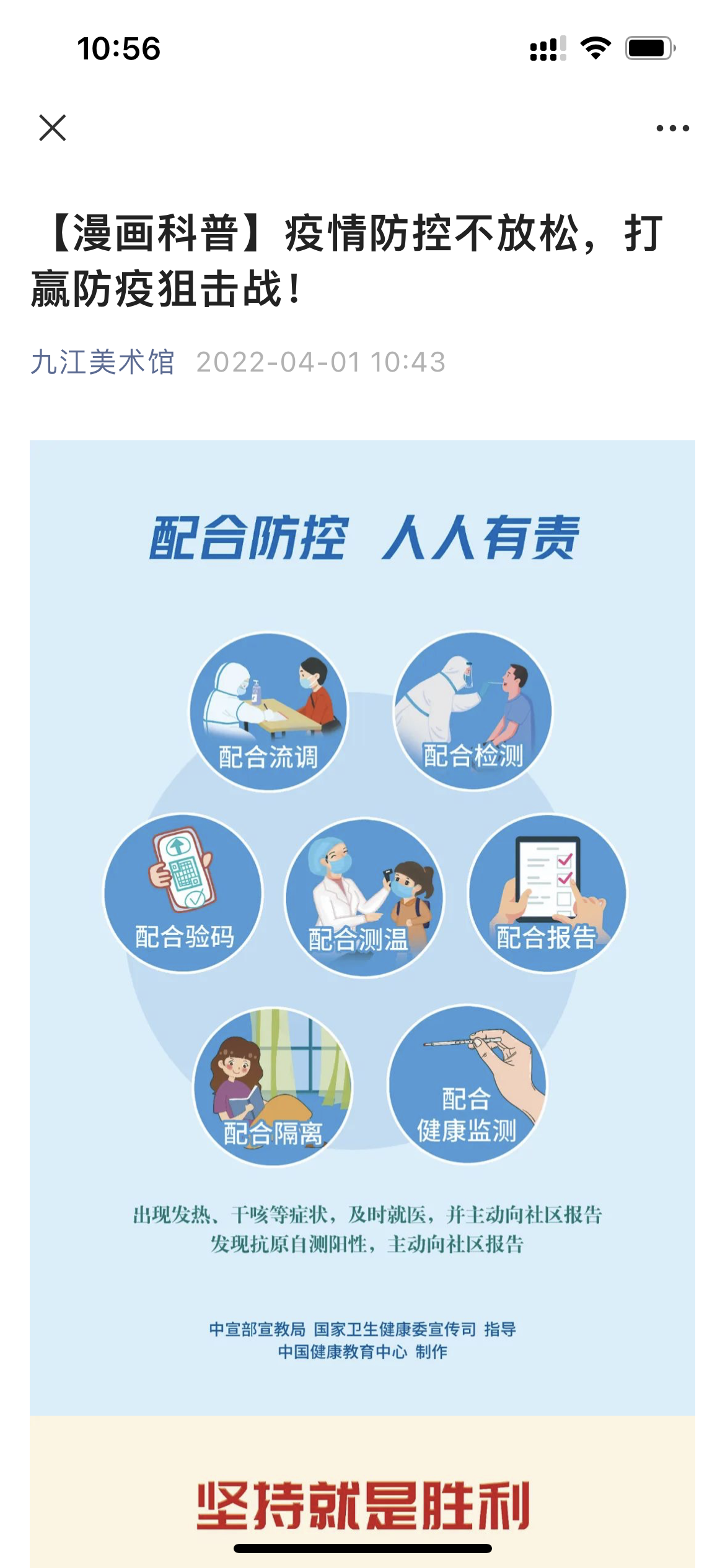Close the article page
The image size is (725, 1568).
(53, 128)
